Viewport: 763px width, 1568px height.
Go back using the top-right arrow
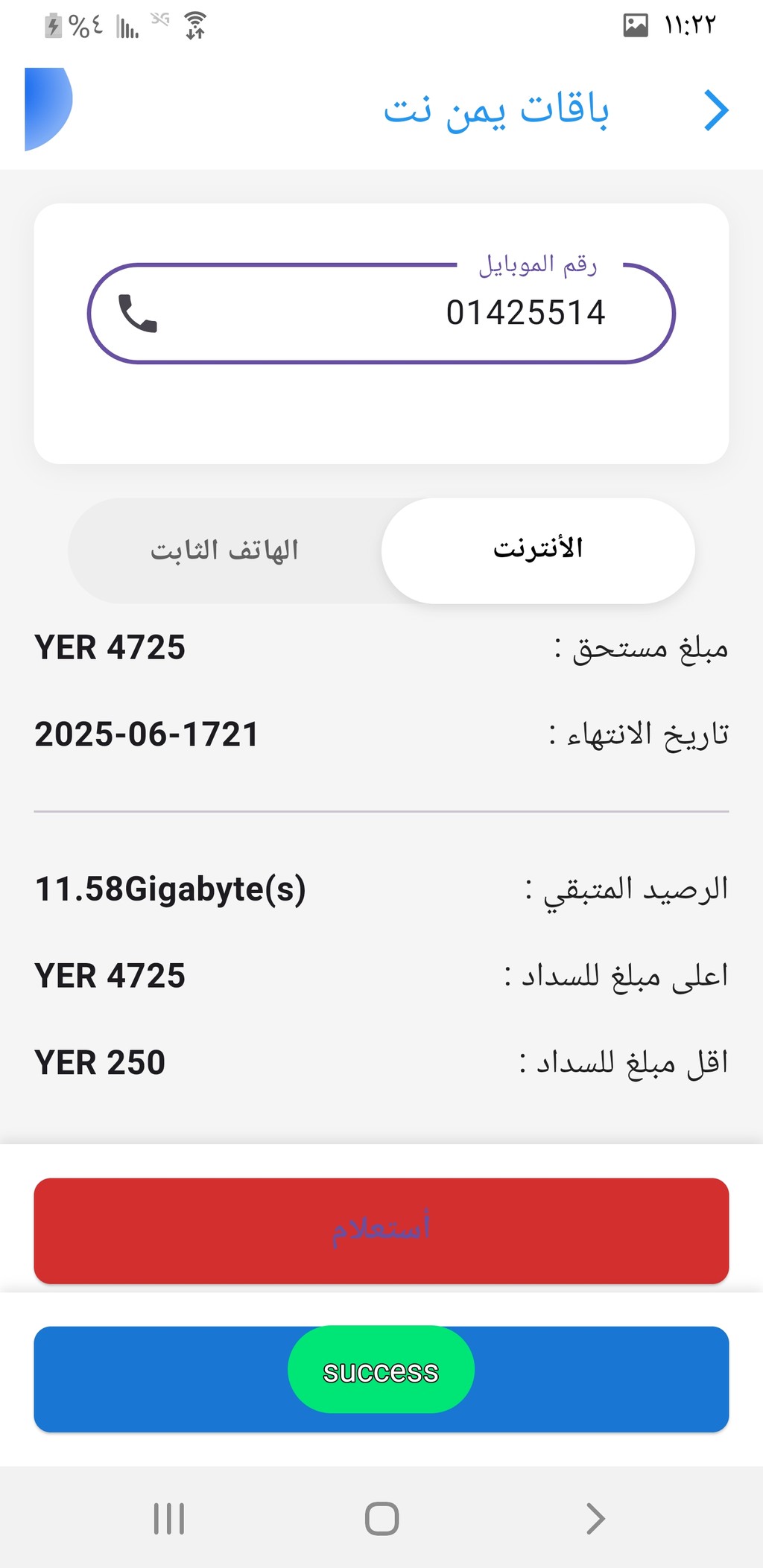click(716, 111)
